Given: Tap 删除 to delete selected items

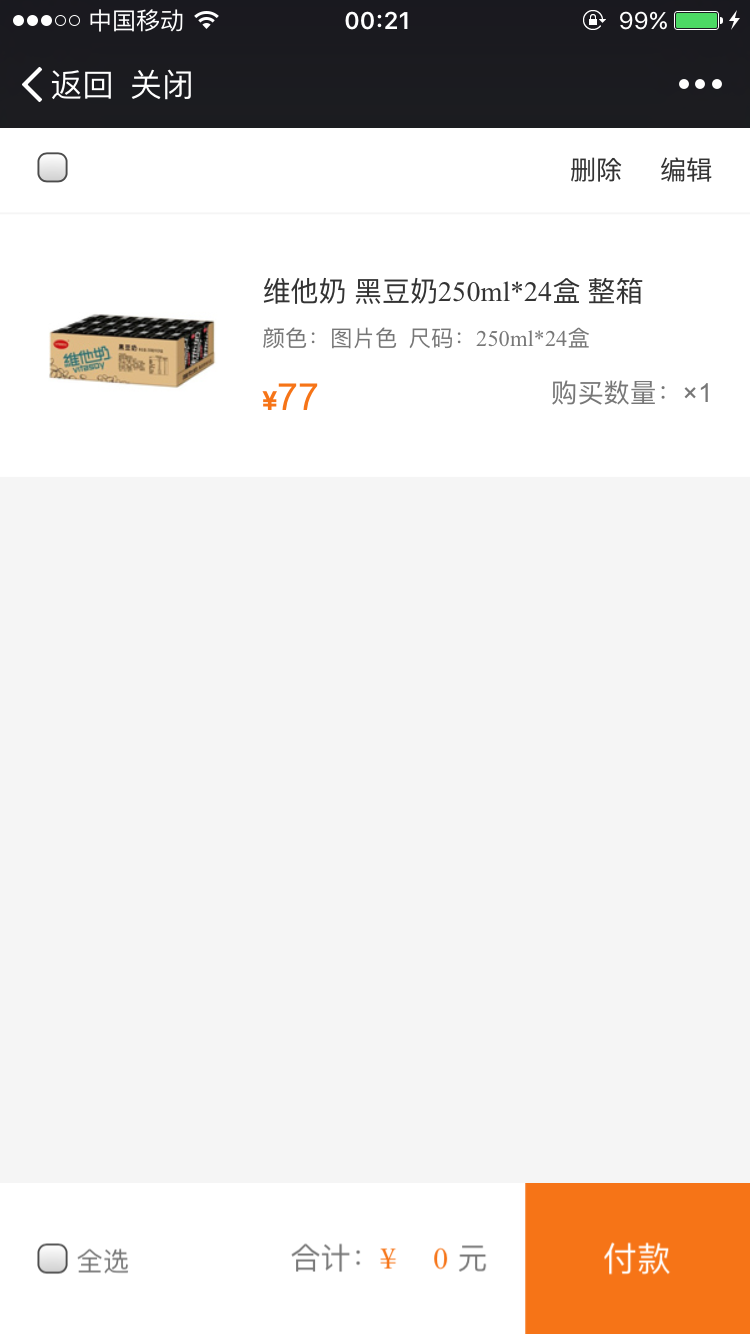Looking at the screenshot, I should click(x=595, y=170).
